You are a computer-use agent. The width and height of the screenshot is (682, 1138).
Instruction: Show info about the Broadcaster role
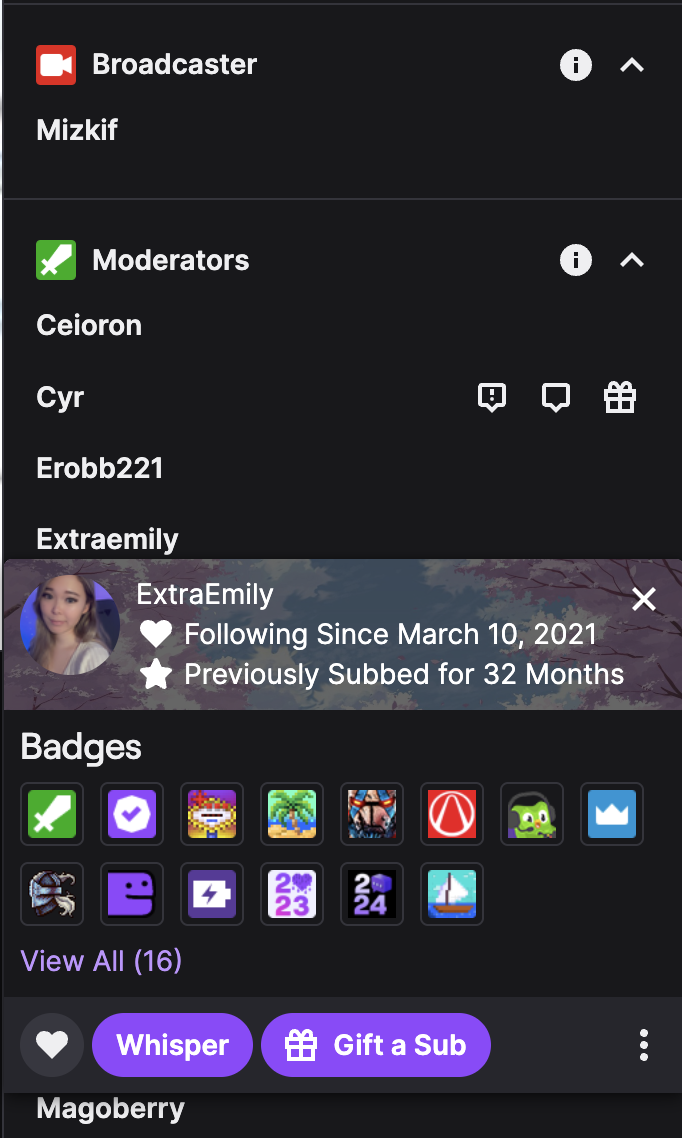point(575,66)
